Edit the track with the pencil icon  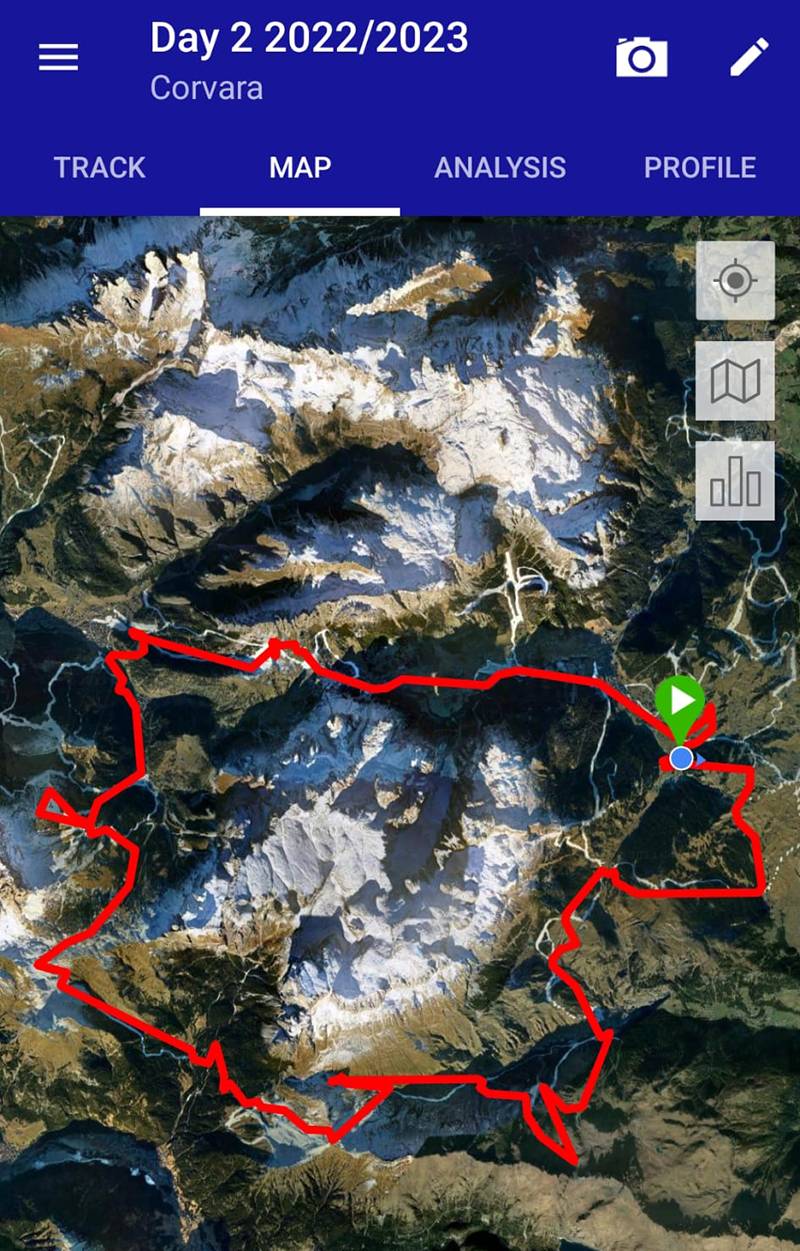[x=749, y=57]
